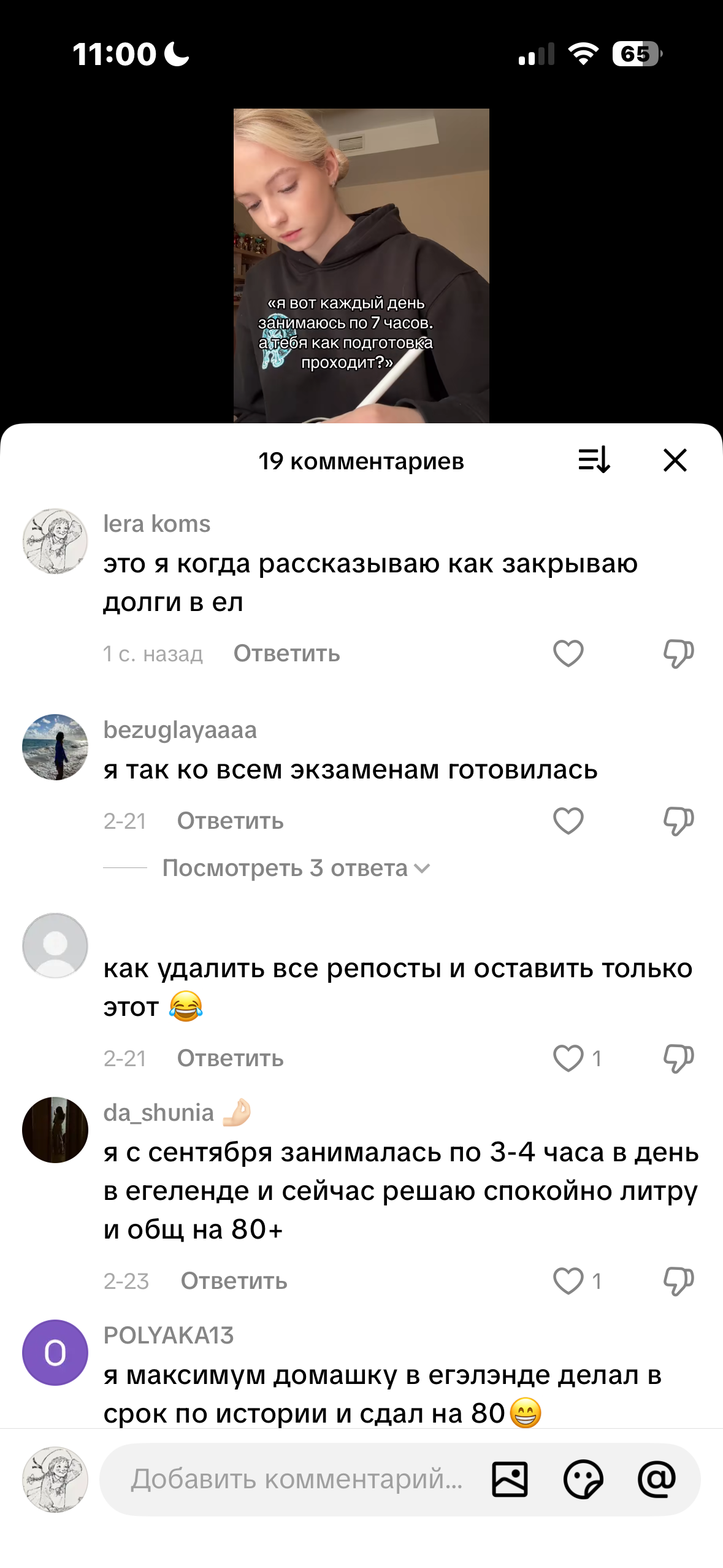Open the comment sorting options
The image size is (723, 1568).
pos(594,460)
